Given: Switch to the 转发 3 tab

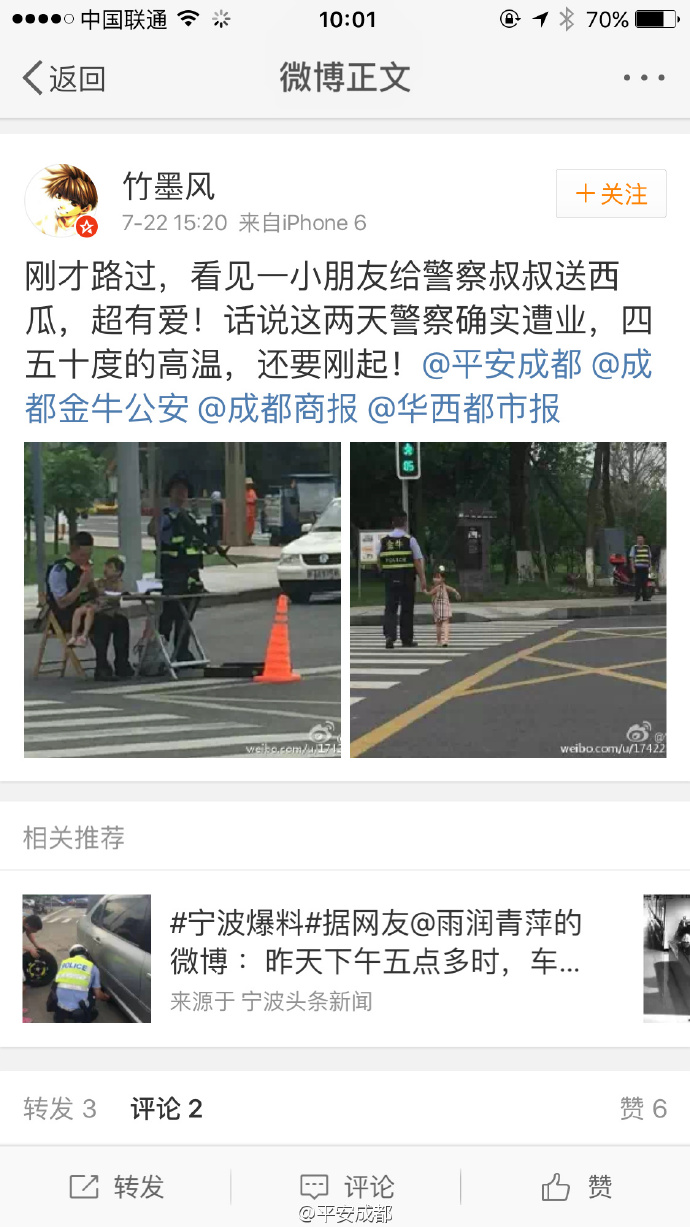Looking at the screenshot, I should (60, 1108).
